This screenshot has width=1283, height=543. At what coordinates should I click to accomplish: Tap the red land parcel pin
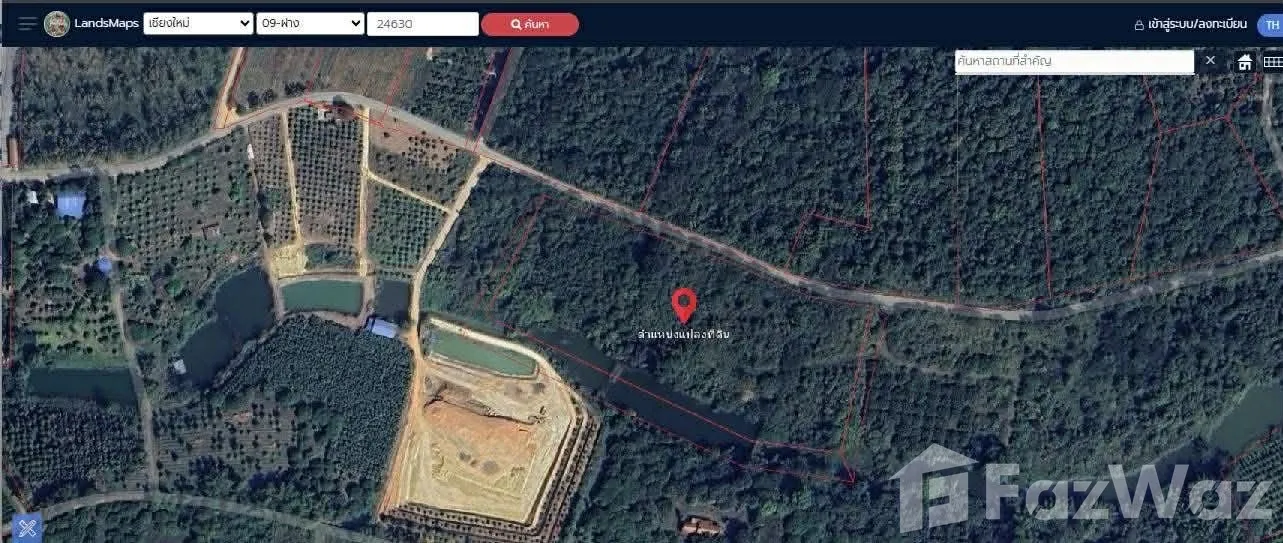tap(684, 304)
